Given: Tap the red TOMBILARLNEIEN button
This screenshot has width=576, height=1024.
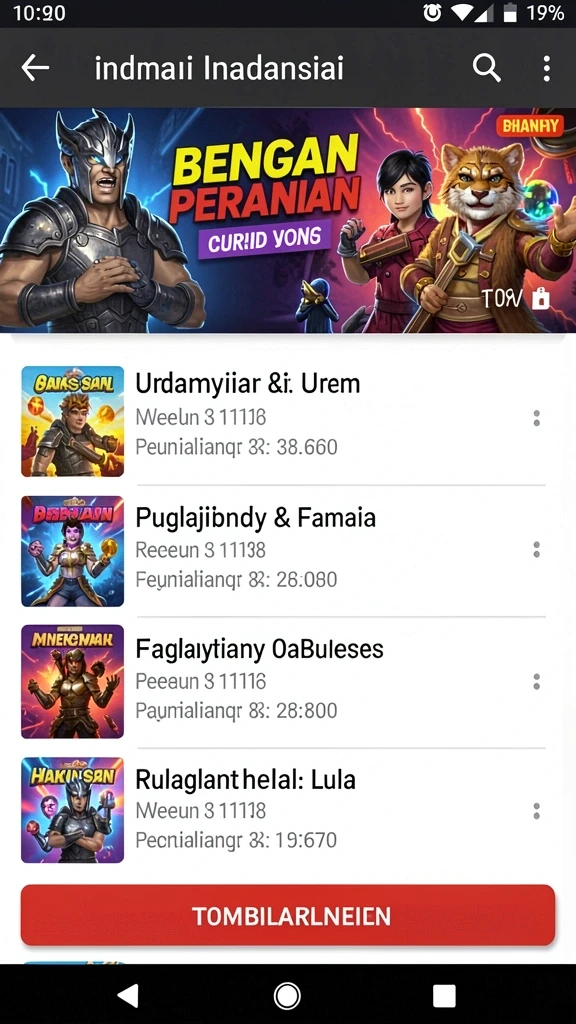Looking at the screenshot, I should 288,916.
